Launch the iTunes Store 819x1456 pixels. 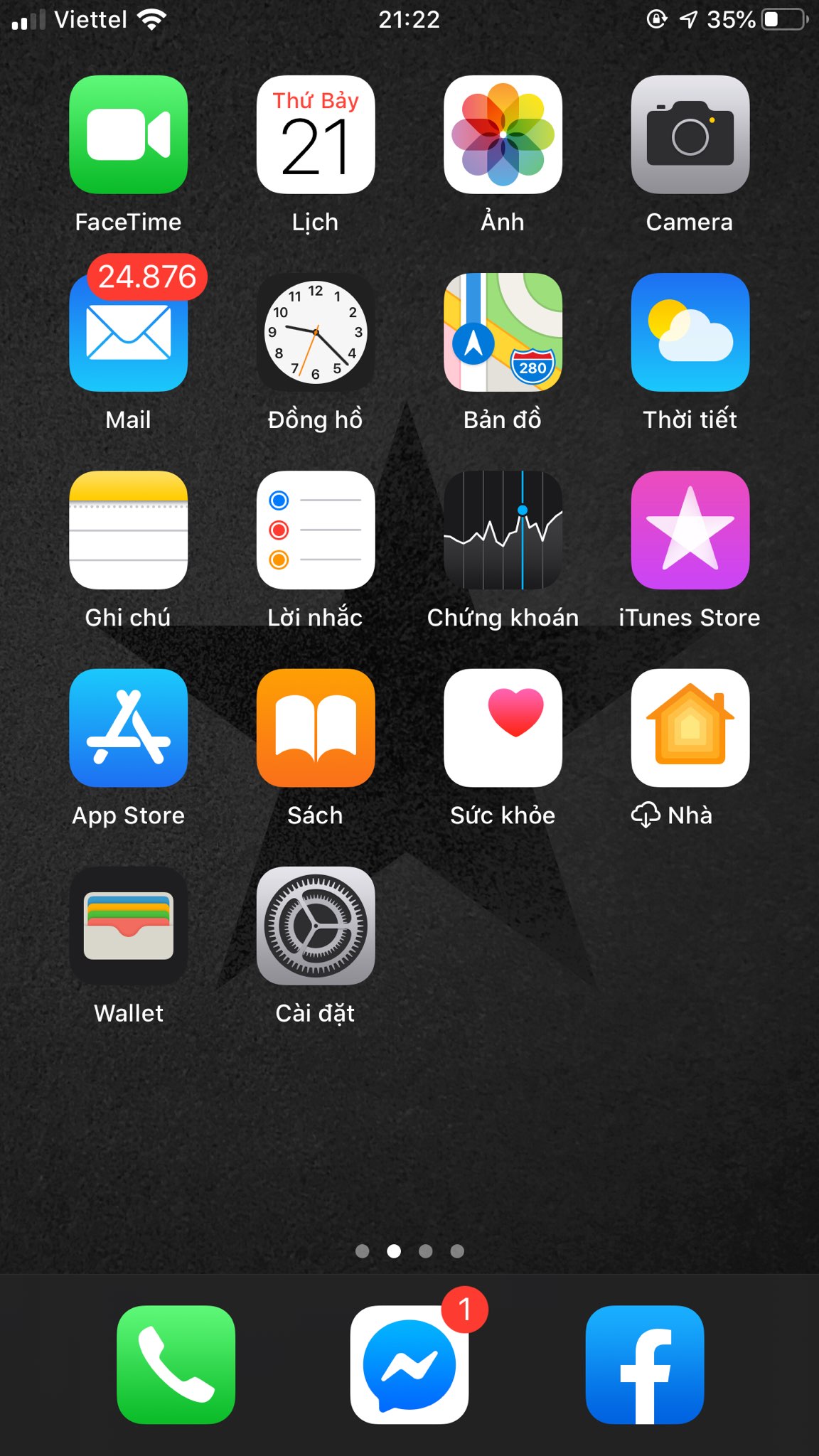690,530
